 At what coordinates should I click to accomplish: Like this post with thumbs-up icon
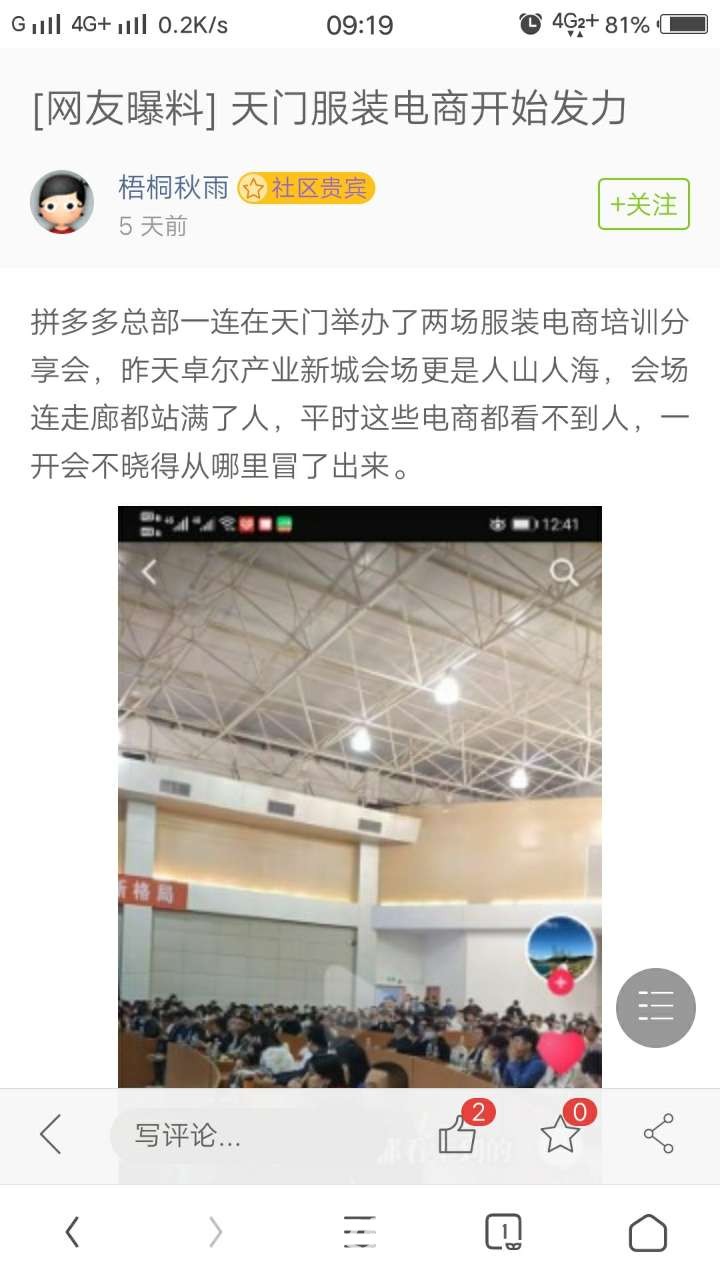click(458, 1134)
